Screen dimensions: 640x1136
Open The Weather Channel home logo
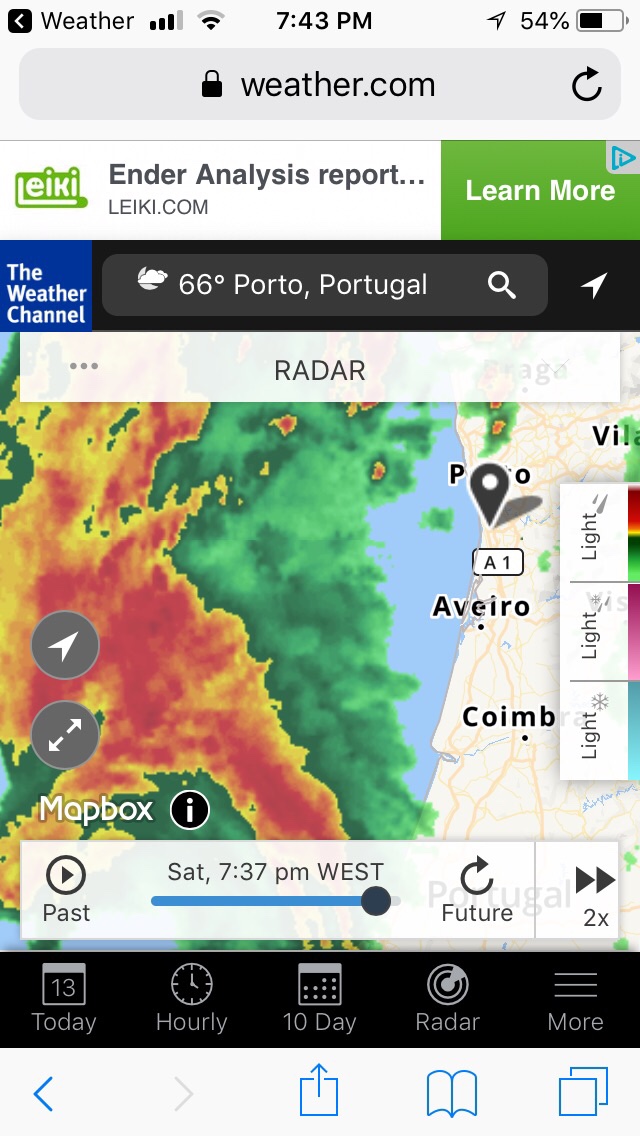46,285
